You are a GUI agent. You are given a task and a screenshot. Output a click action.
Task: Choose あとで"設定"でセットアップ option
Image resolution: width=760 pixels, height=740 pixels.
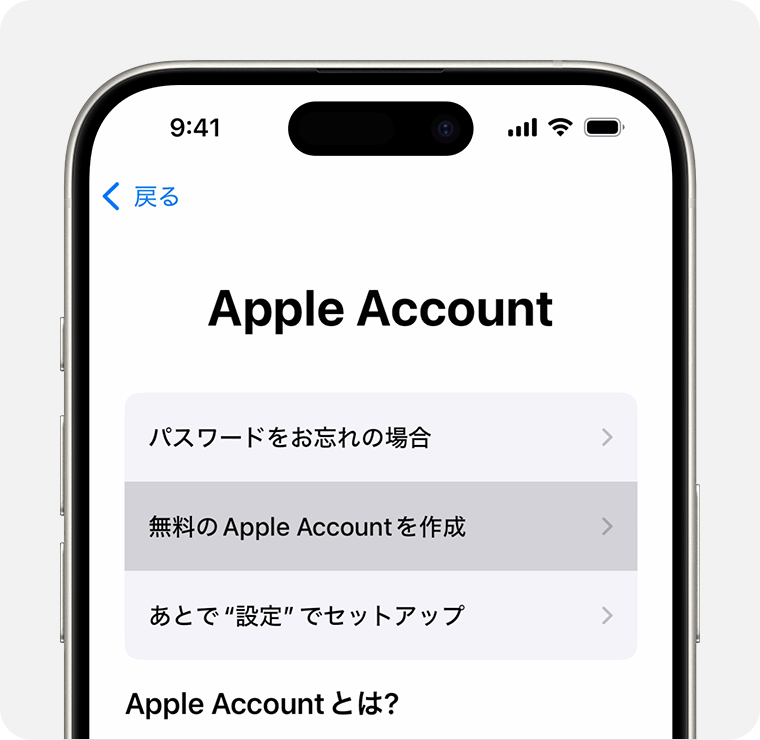(381, 615)
